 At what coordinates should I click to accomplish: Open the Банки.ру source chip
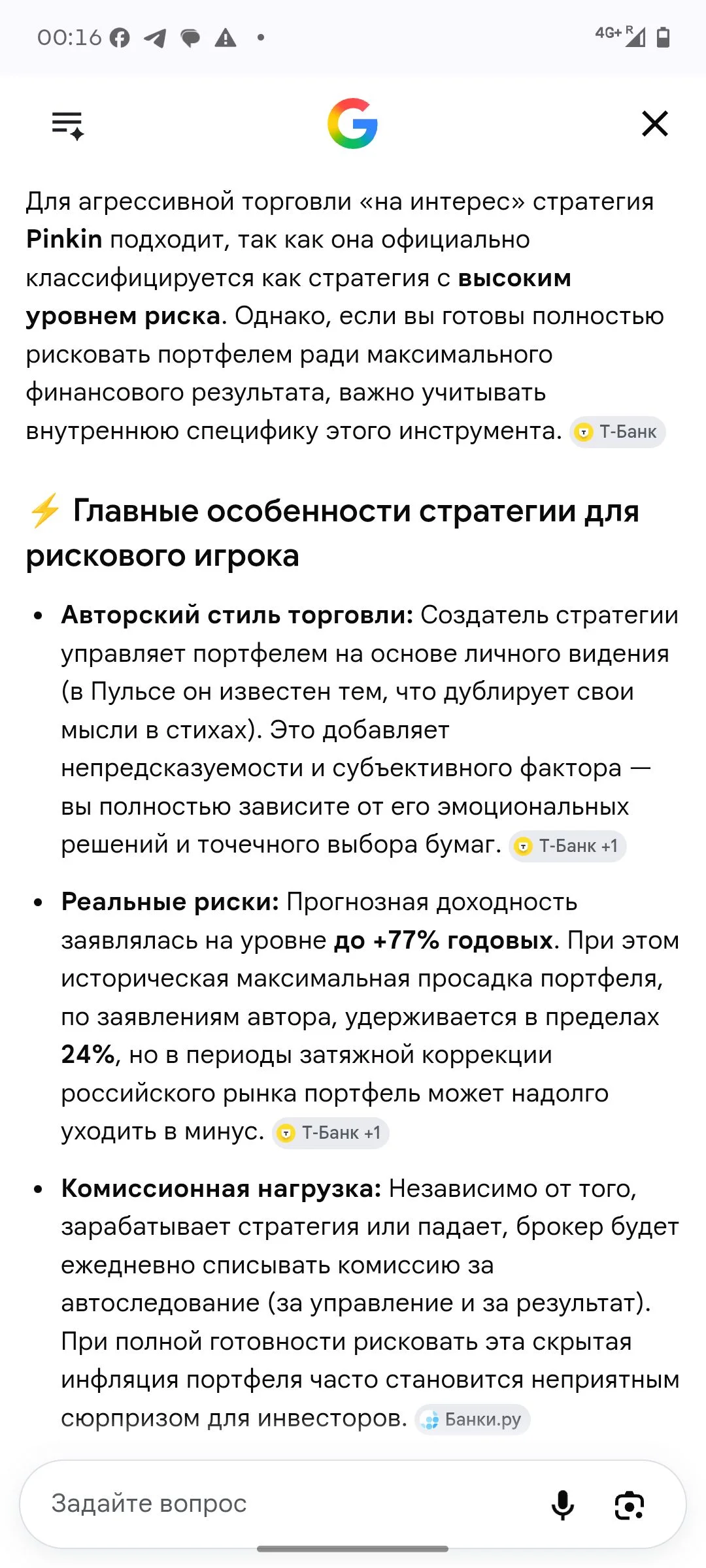[x=473, y=1420]
